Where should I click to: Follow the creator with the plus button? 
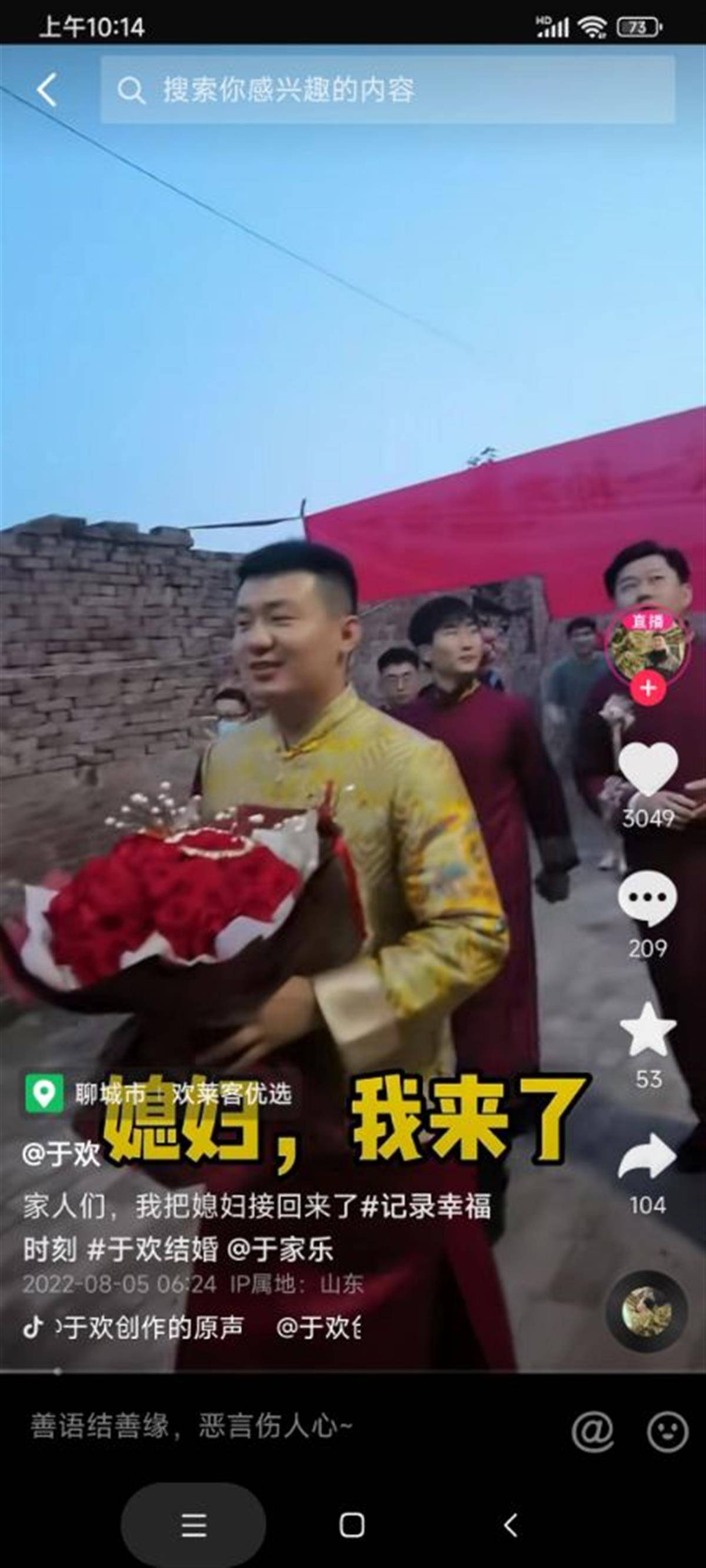point(648,688)
